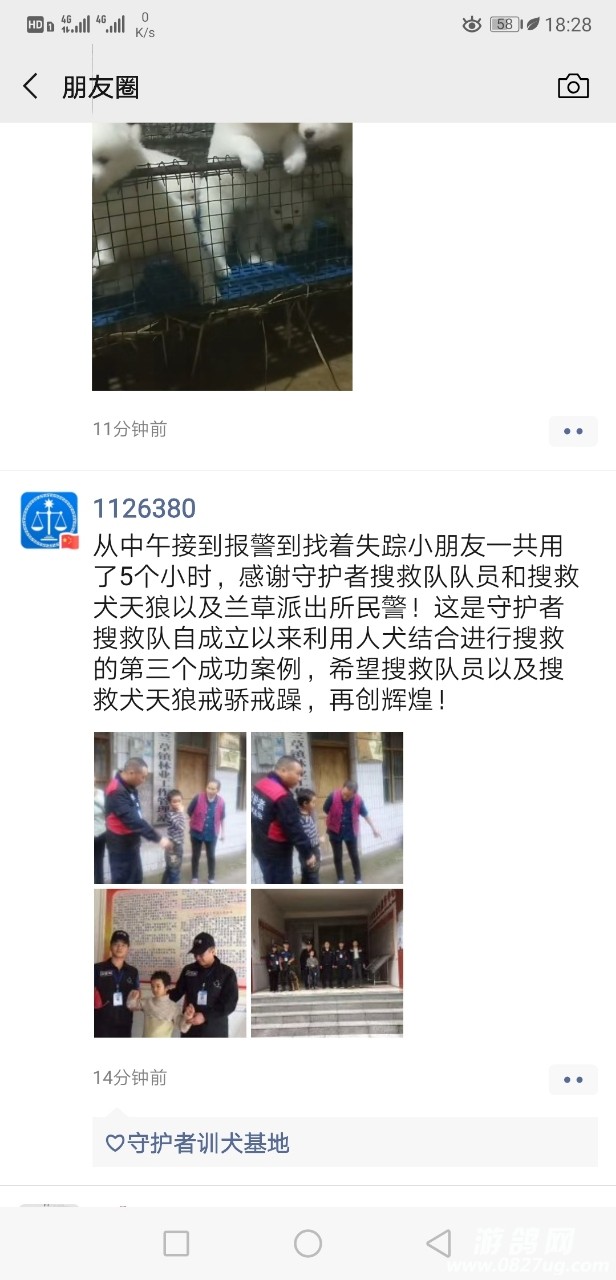View the third photo in 1126380's post
The height and width of the screenshot is (1280, 616).
[x=170, y=963]
